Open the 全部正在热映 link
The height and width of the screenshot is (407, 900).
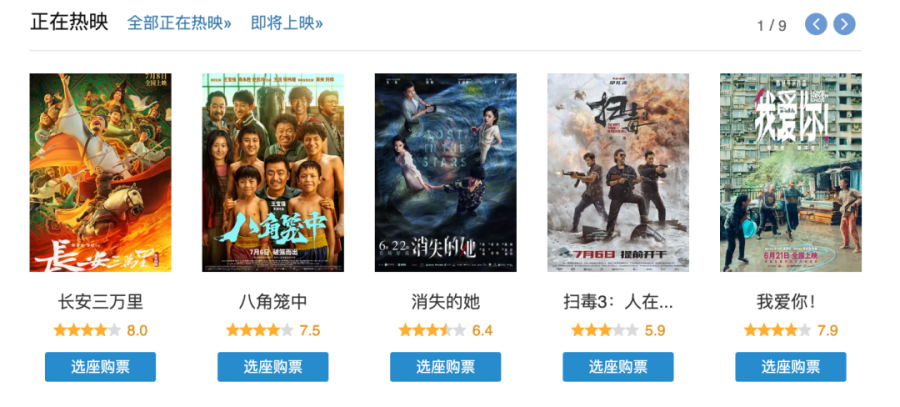(179, 23)
